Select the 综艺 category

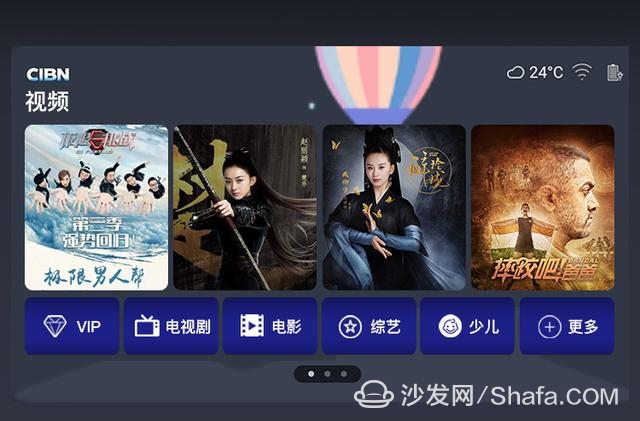[369, 326]
